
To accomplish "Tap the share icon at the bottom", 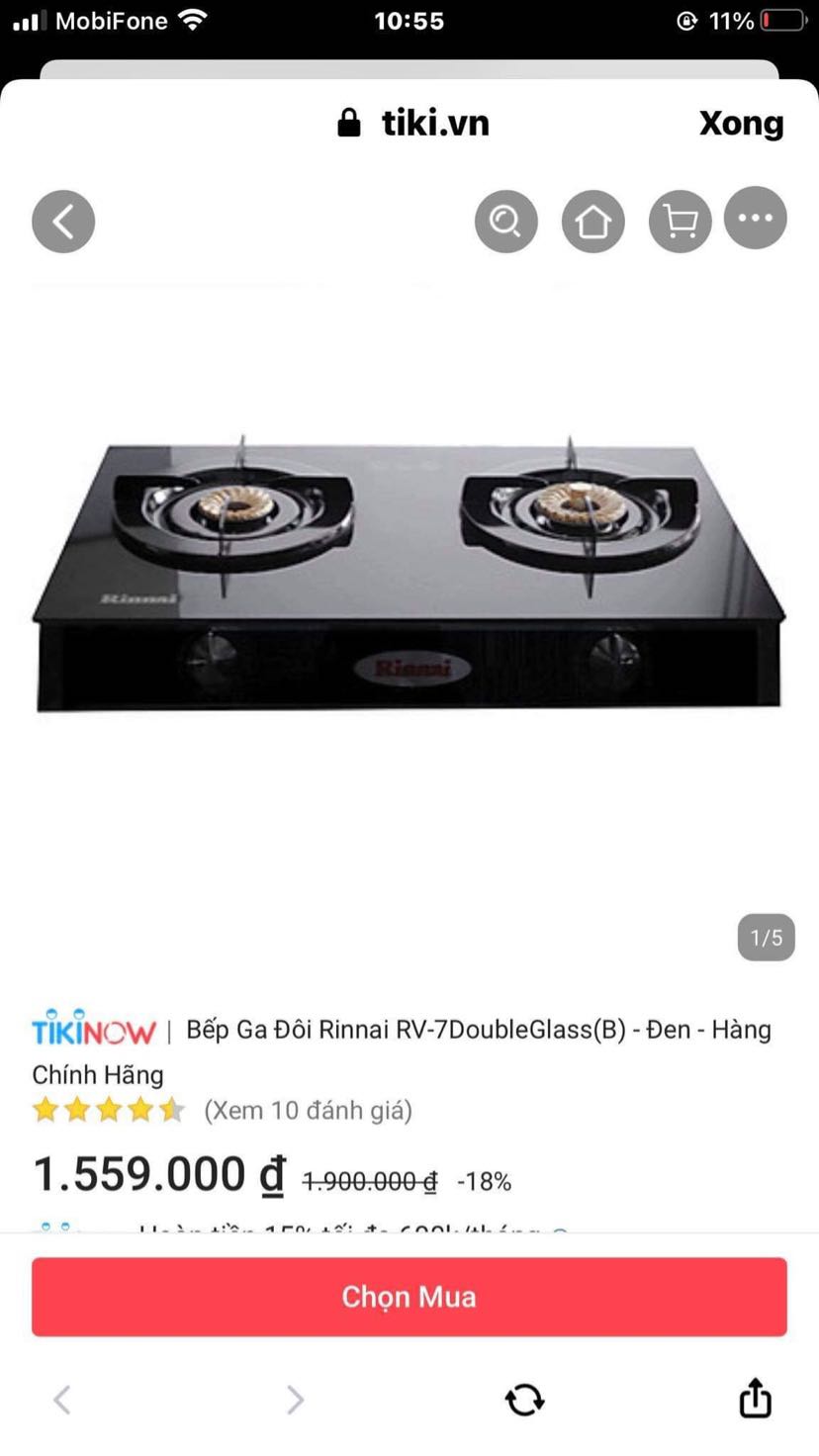I will (754, 1399).
